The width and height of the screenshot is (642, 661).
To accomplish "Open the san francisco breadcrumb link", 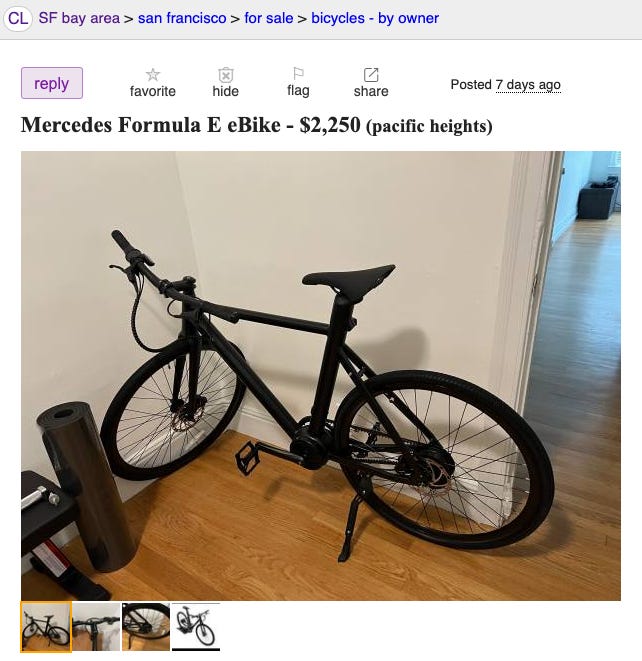I will tap(181, 18).
